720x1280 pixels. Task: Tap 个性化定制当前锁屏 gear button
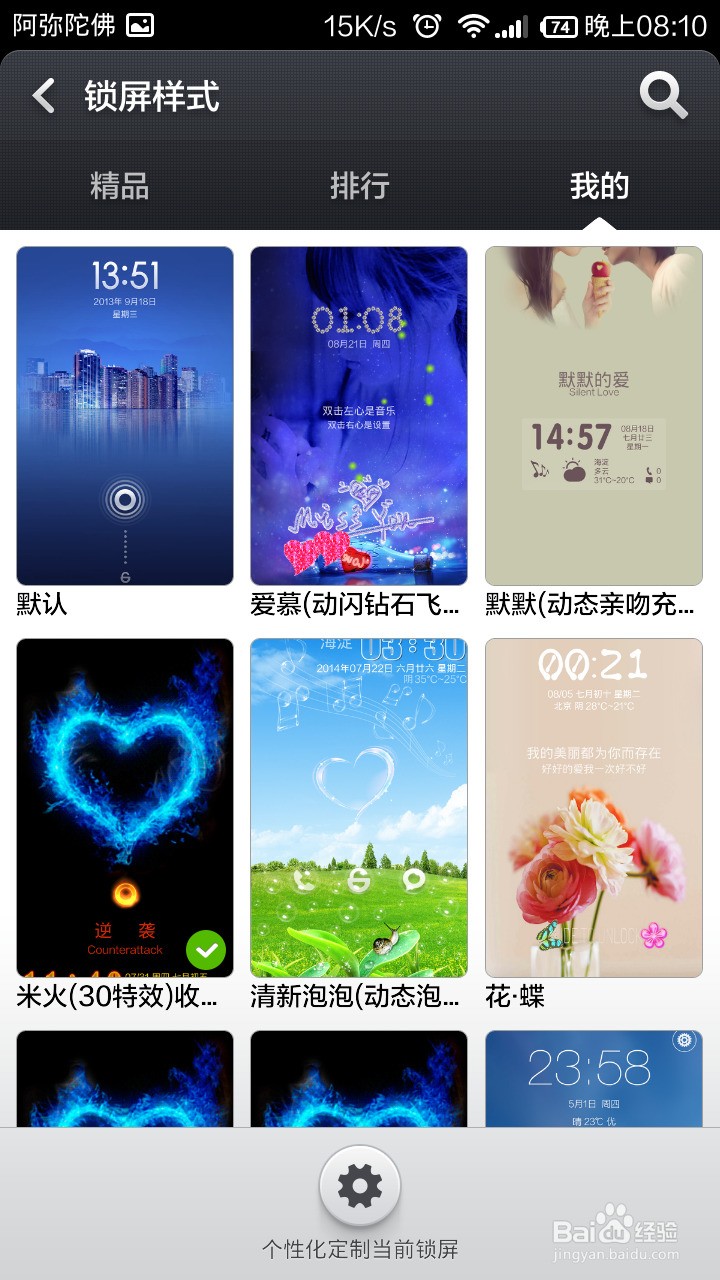pyautogui.click(x=360, y=1187)
